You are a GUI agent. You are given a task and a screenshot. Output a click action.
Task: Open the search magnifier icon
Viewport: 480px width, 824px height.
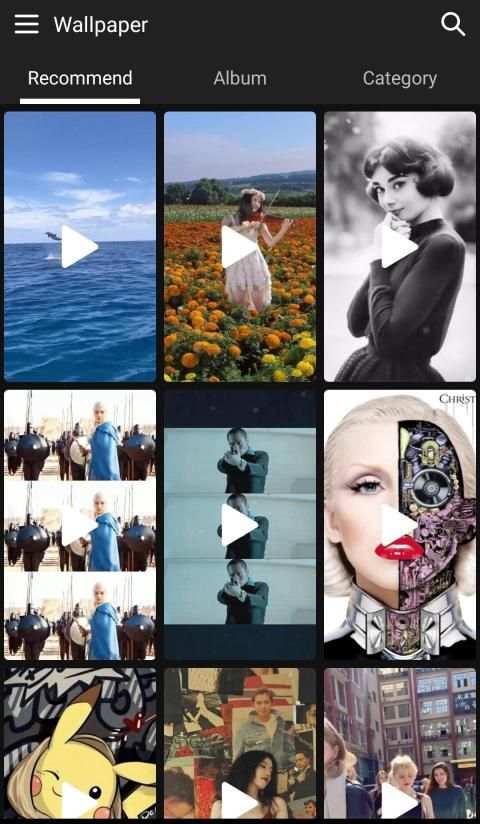[x=453, y=24]
